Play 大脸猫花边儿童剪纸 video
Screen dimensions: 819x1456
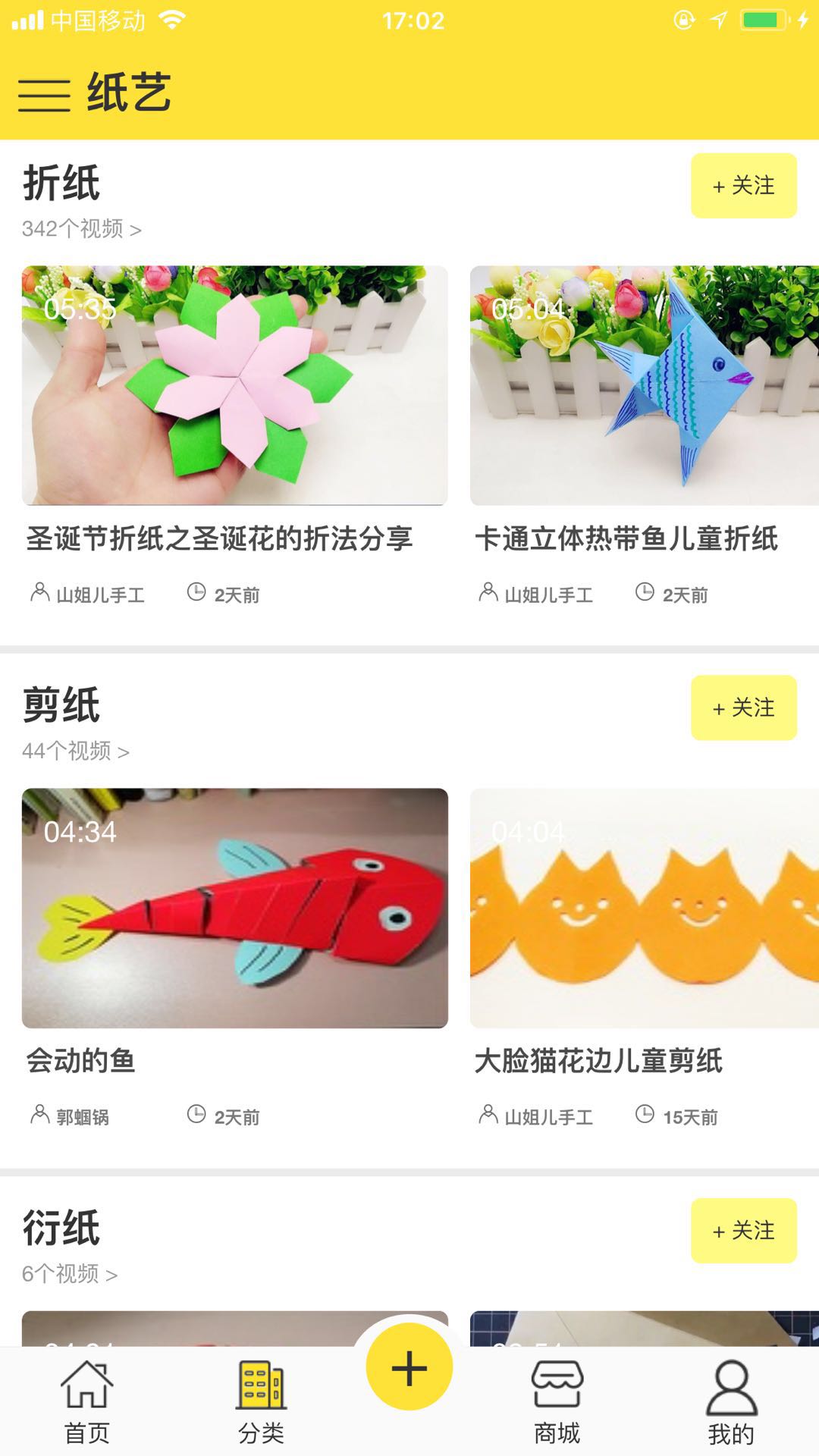[x=644, y=908]
